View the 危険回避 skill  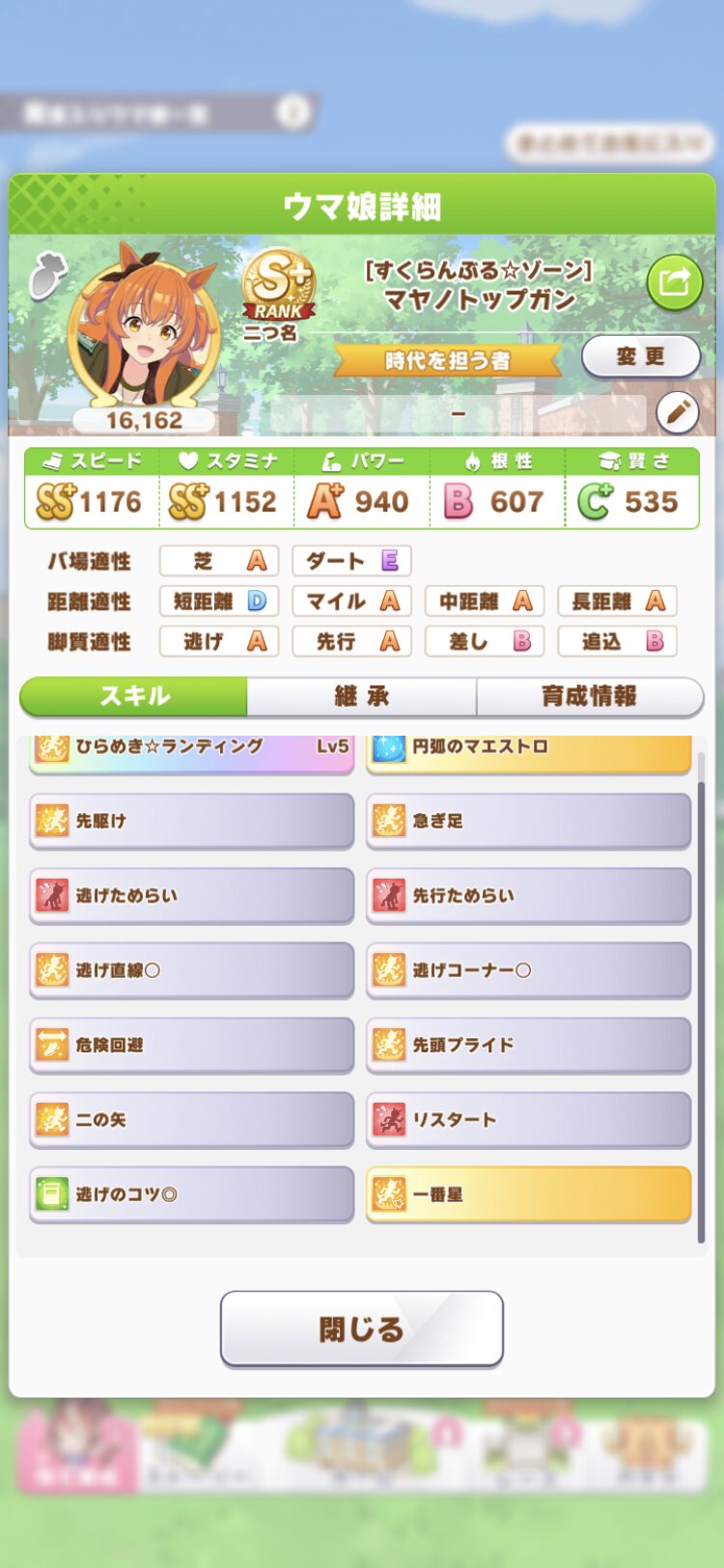pos(191,1045)
